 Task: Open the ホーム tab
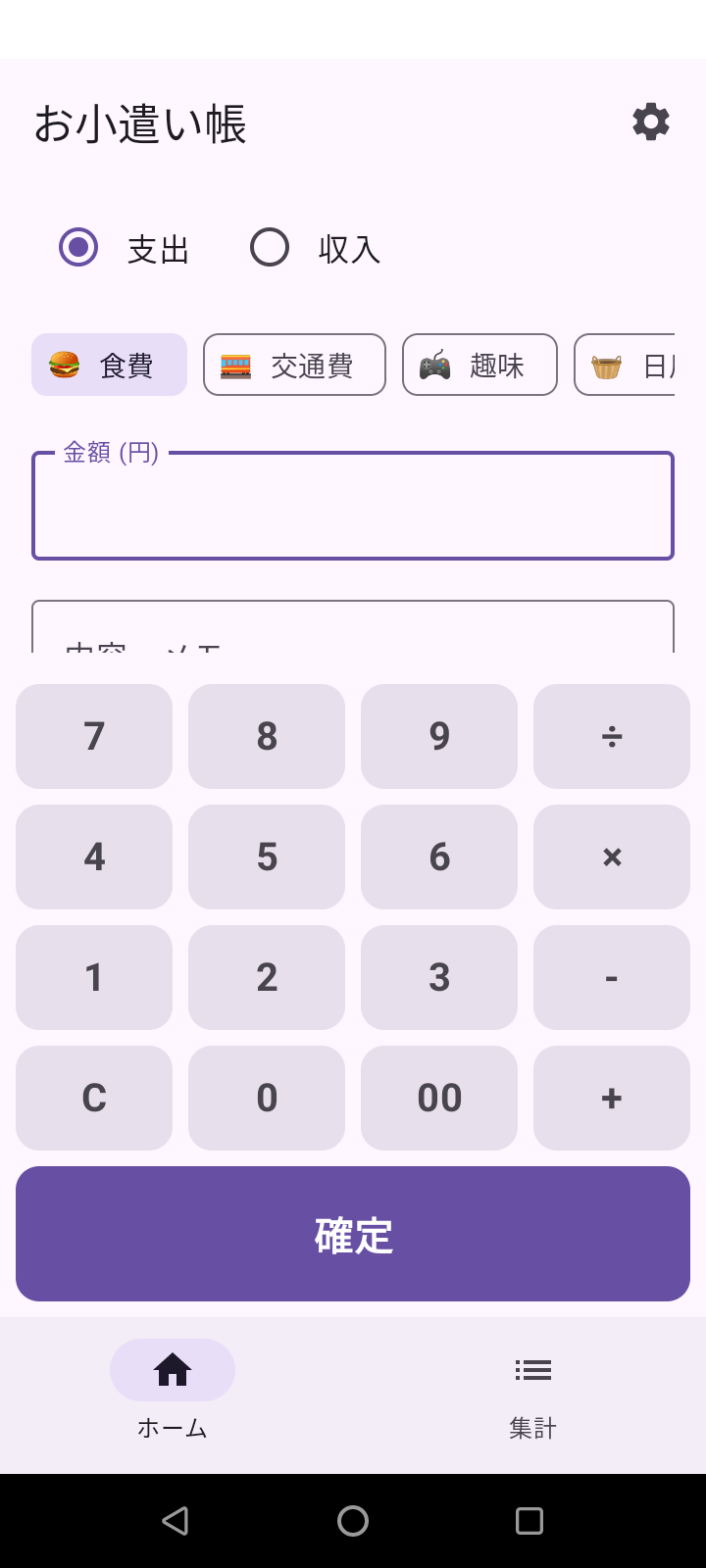(173, 1392)
